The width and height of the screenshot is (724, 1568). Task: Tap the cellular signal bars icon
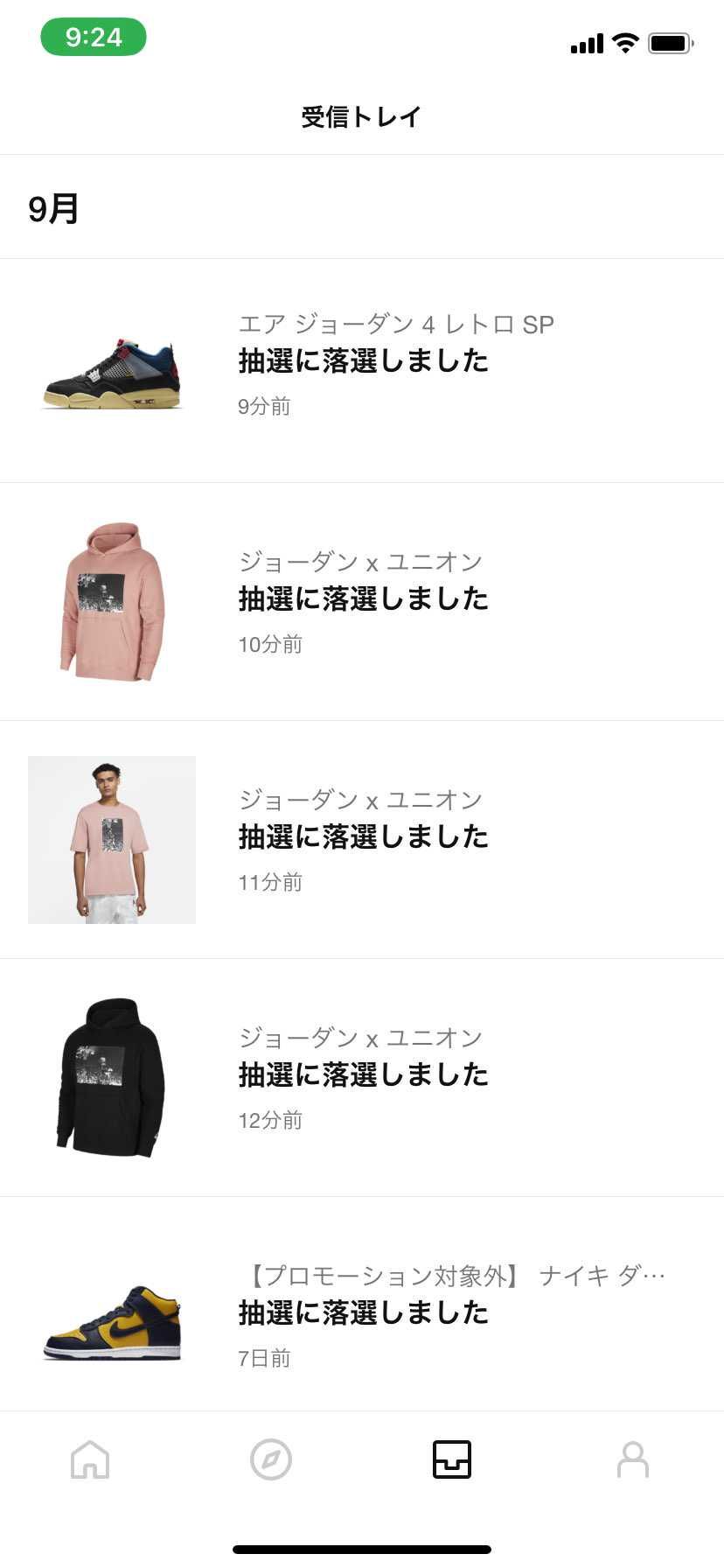584,42
